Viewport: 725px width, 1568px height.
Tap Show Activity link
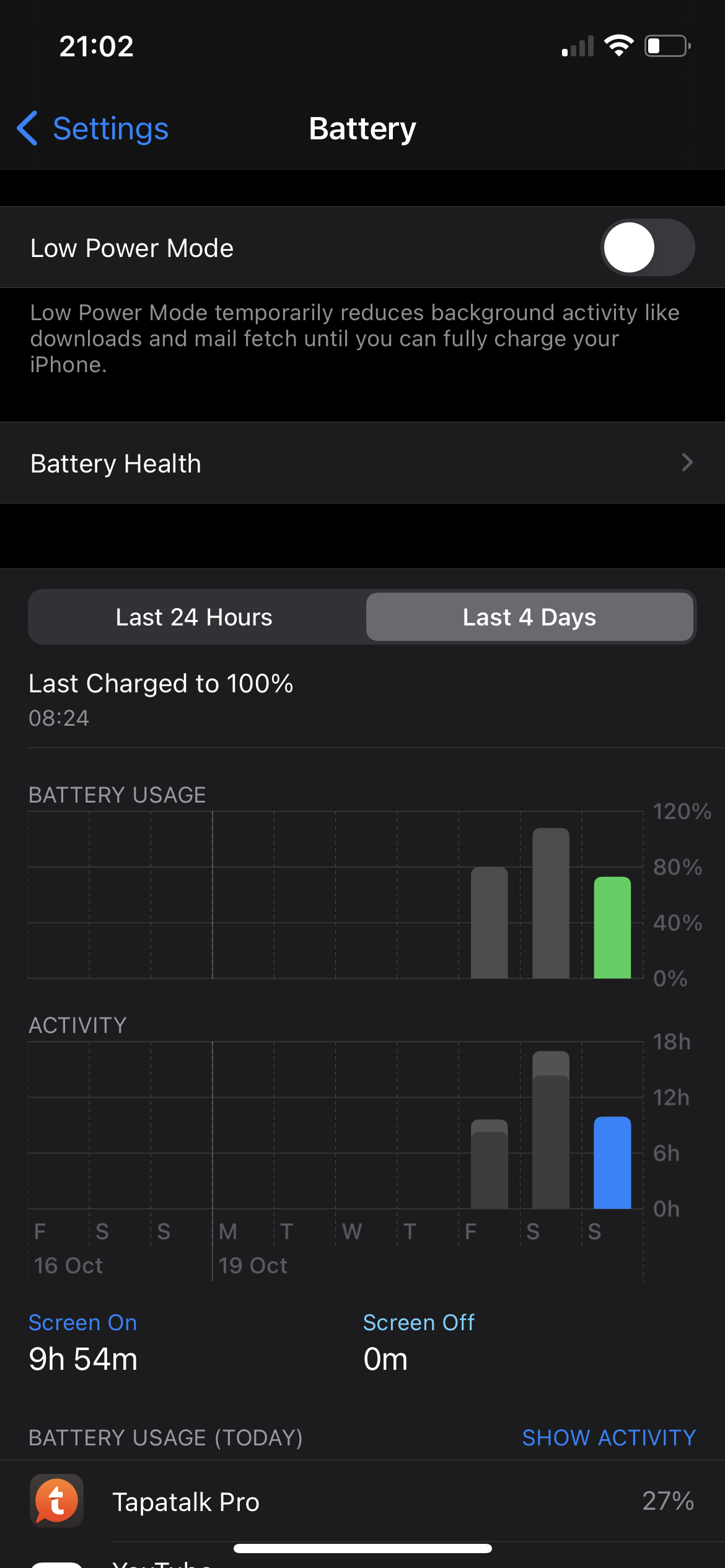tap(609, 1437)
